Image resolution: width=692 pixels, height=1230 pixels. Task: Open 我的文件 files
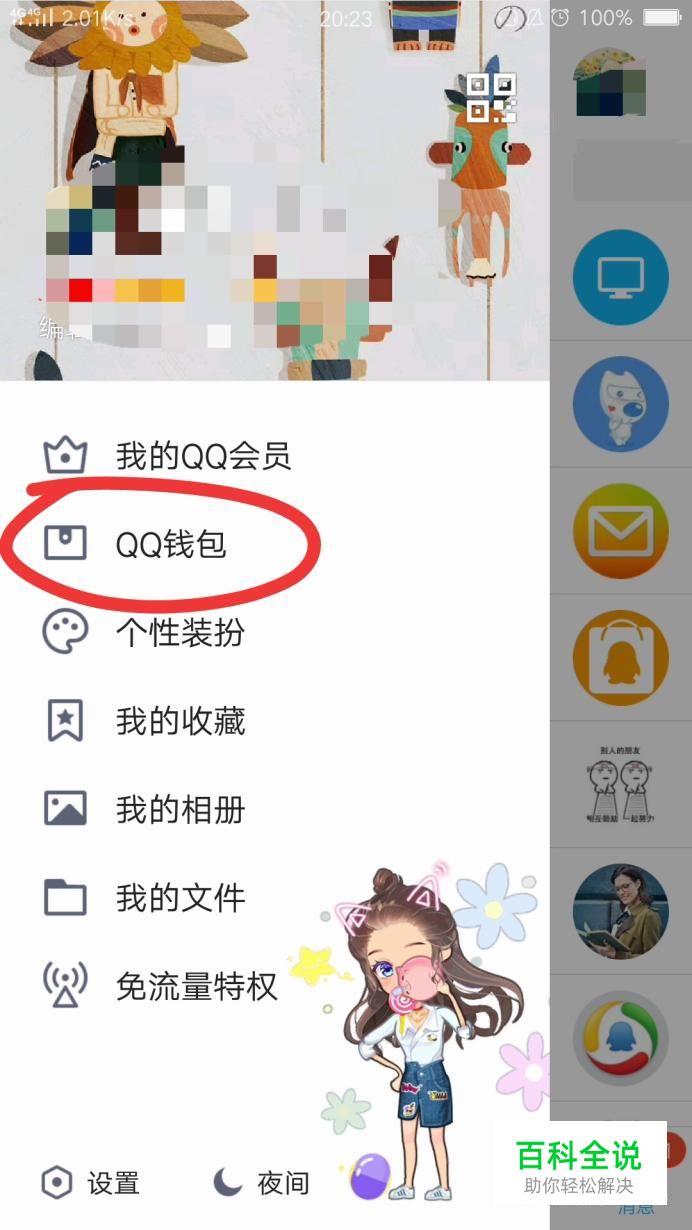pyautogui.click(x=180, y=897)
